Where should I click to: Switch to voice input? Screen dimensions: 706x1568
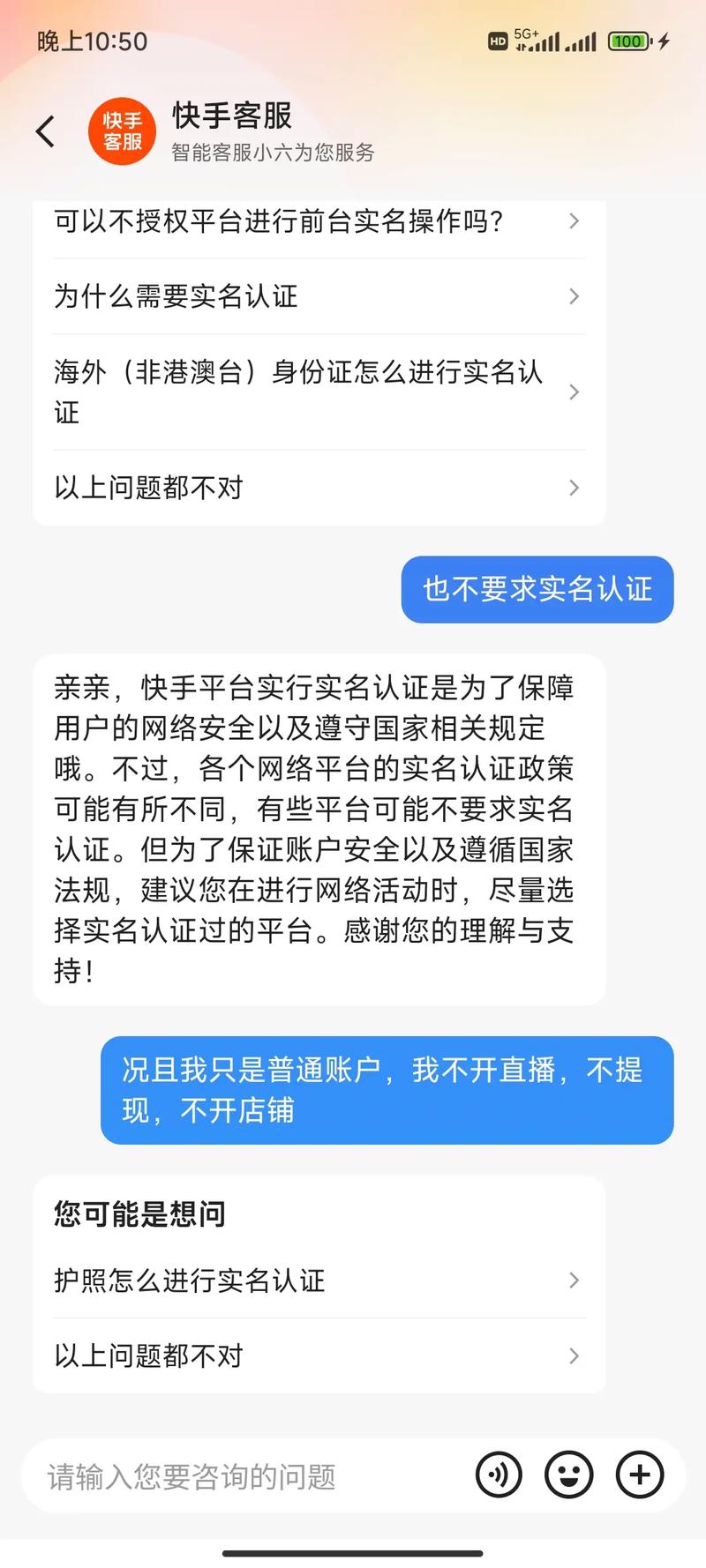click(x=499, y=1475)
